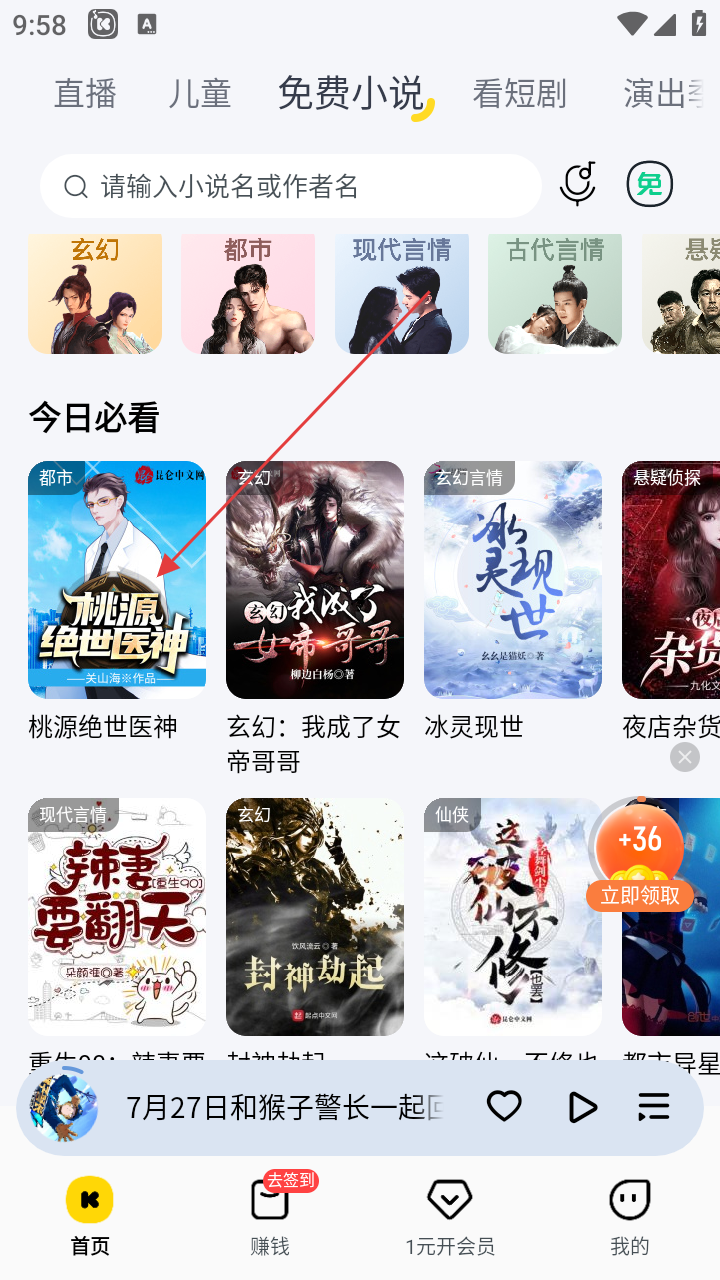720x1280 pixels.
Task: Play the track in the mini player
Action: (581, 1107)
